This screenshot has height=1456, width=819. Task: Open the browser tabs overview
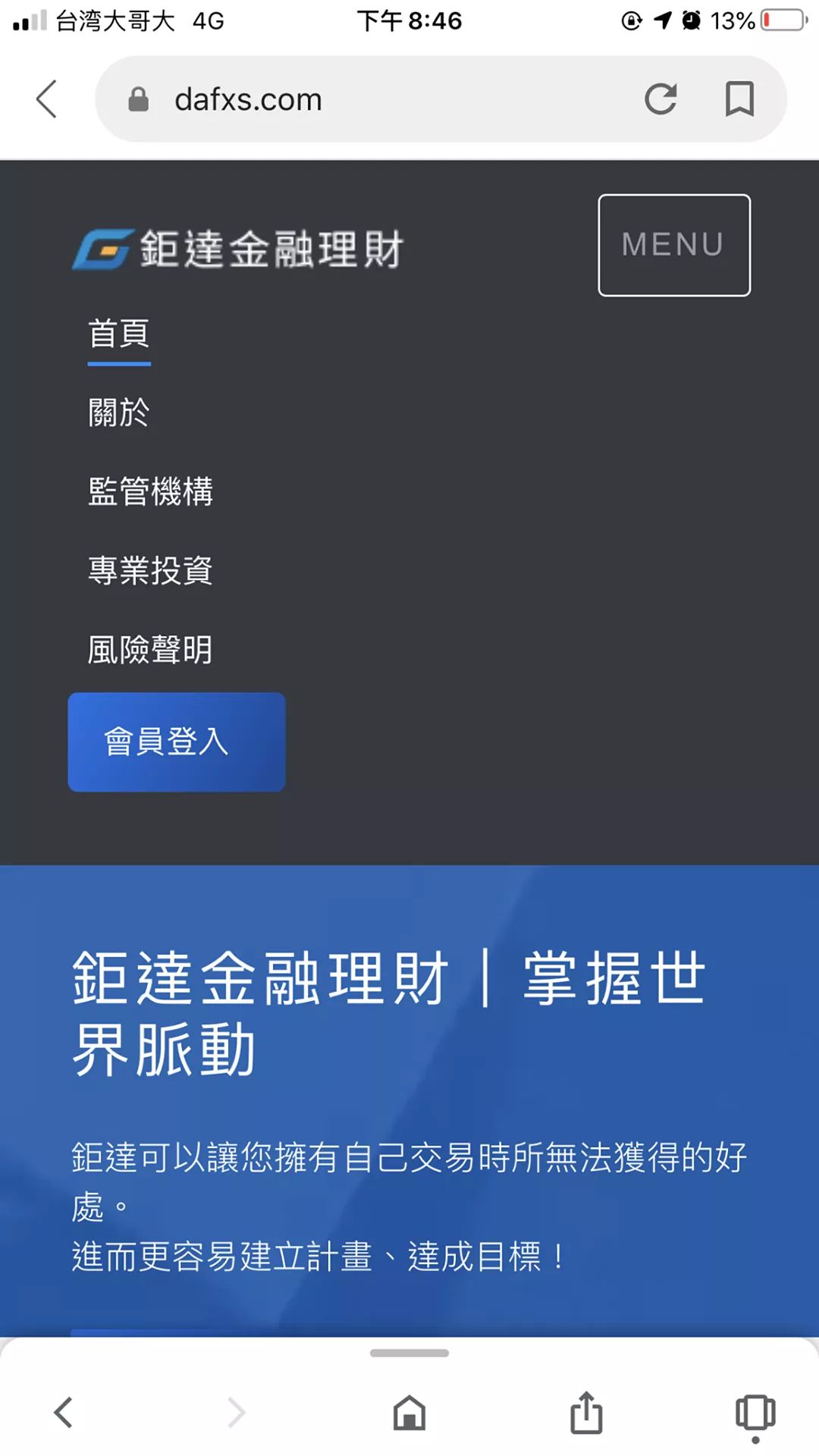pos(755,1412)
